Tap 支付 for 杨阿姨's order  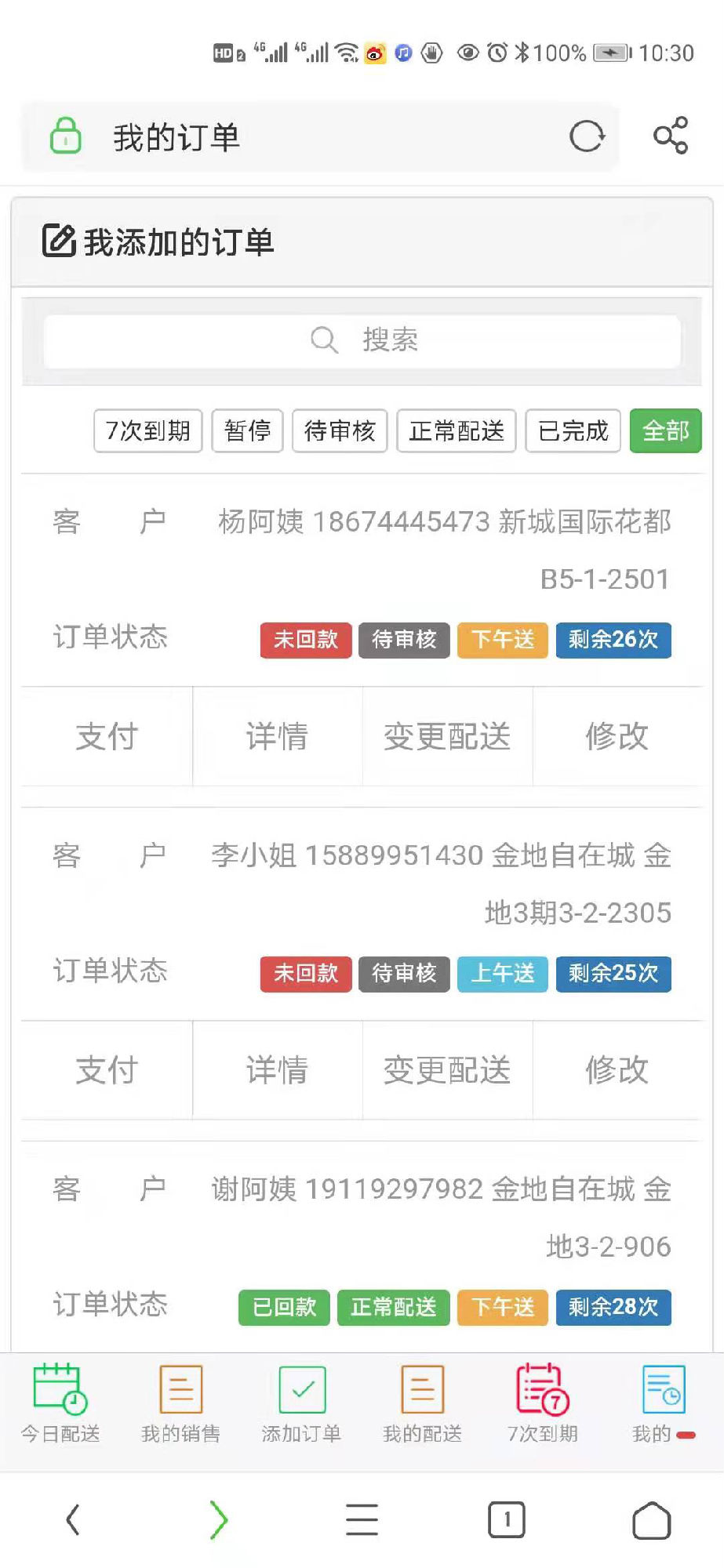[107, 736]
